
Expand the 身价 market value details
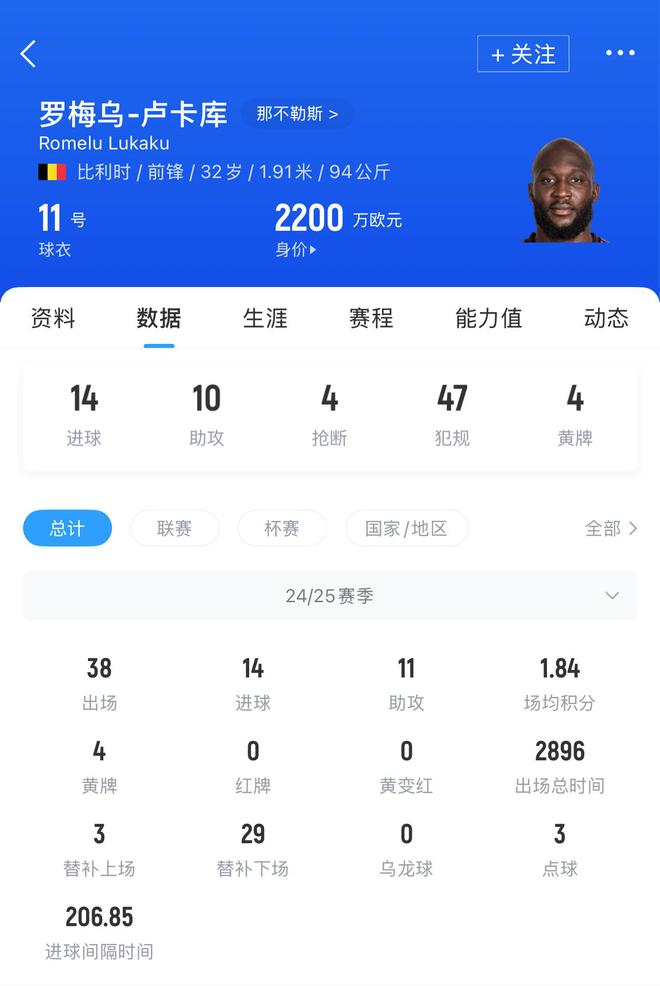pos(296,250)
